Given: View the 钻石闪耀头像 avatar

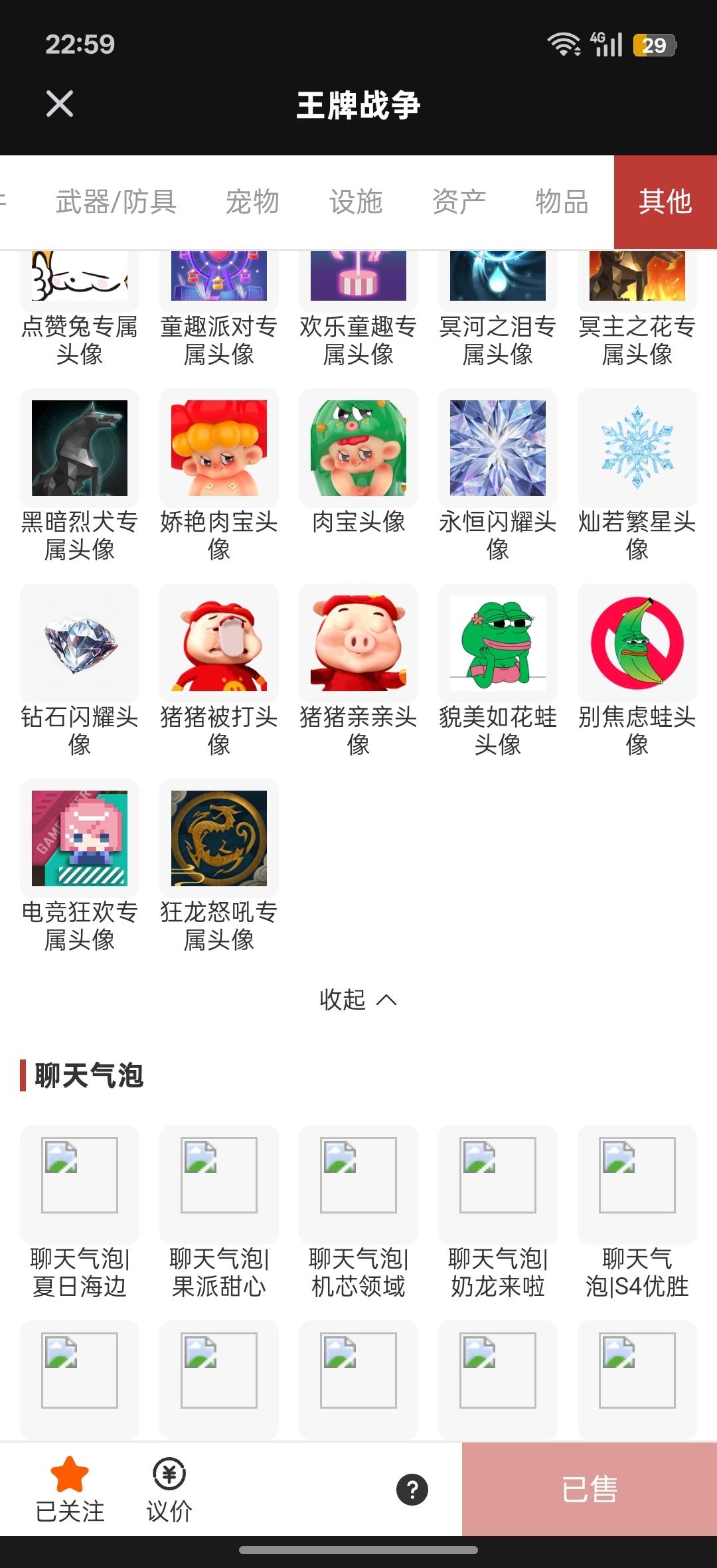Looking at the screenshot, I should pyautogui.click(x=80, y=643).
